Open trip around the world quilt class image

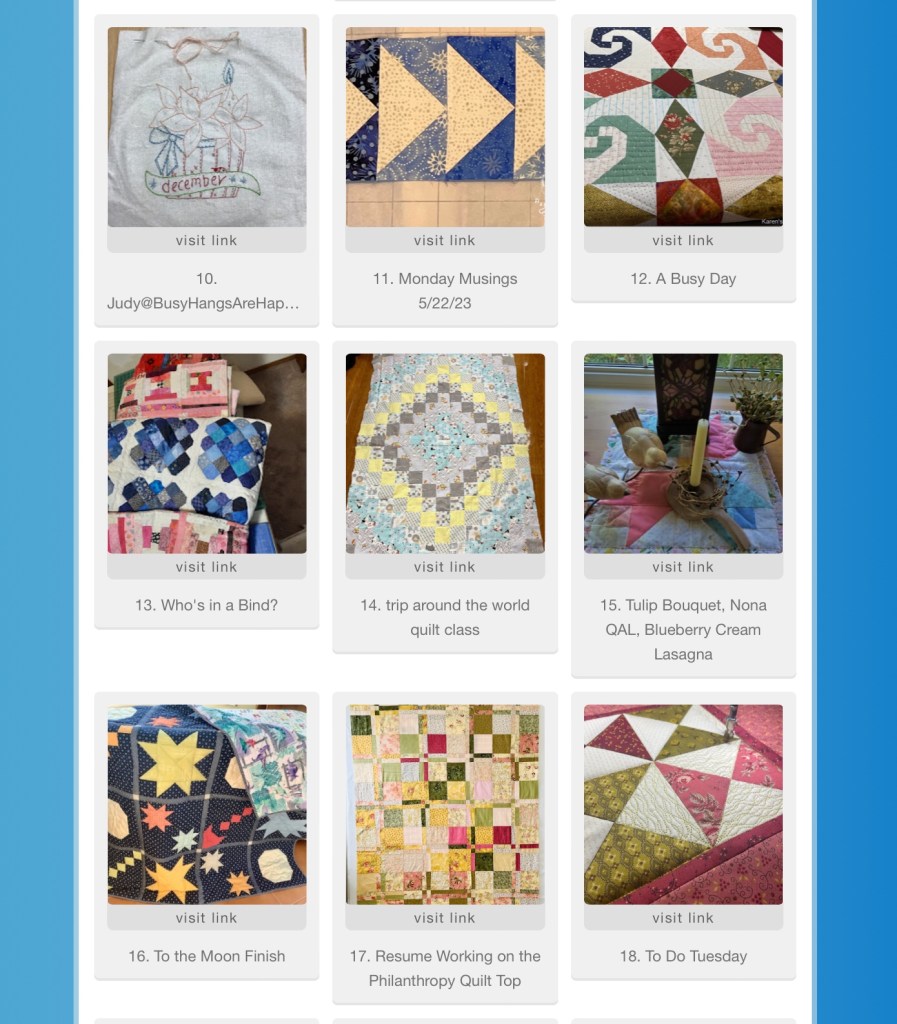pos(445,453)
